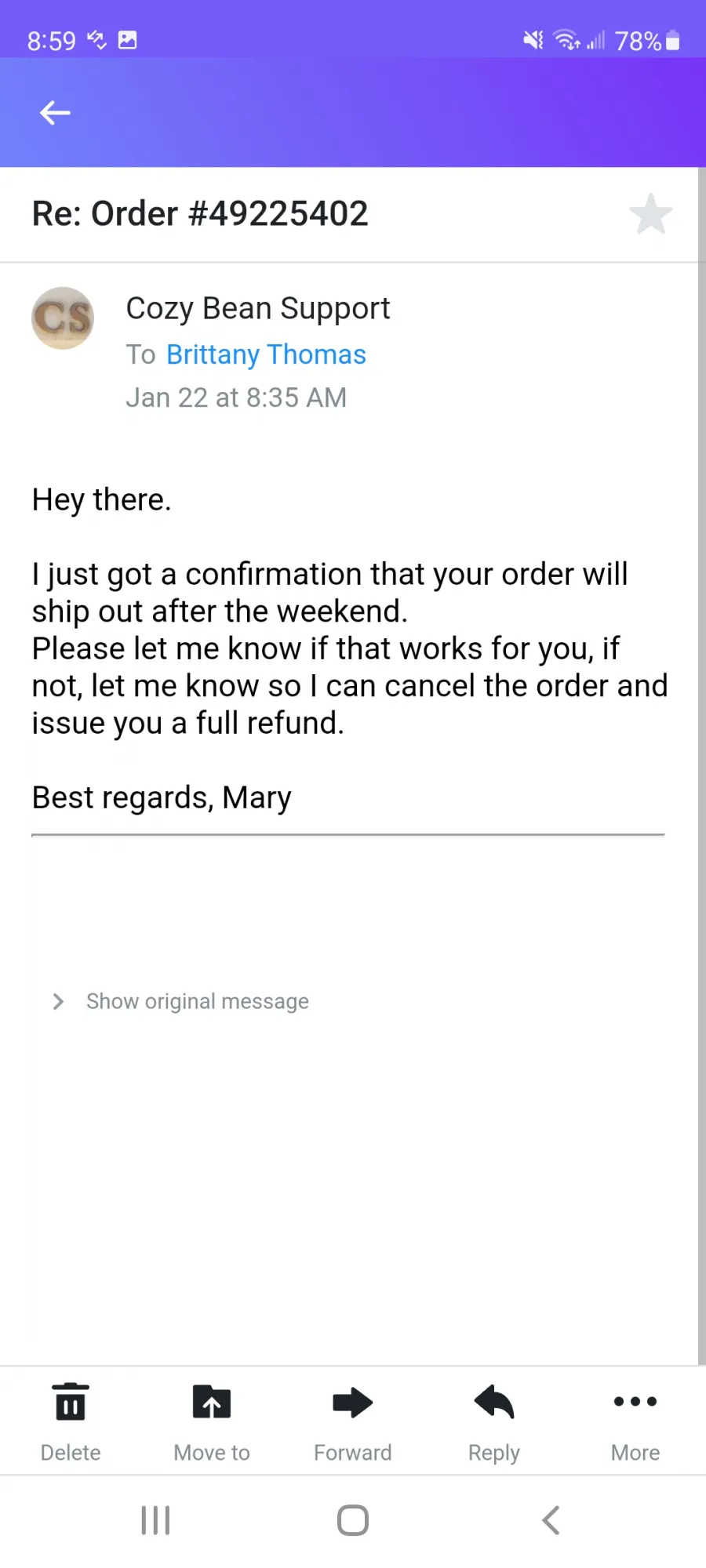This screenshot has height=1568, width=706.
Task: Go back using the top-left arrow
Action: [x=55, y=113]
